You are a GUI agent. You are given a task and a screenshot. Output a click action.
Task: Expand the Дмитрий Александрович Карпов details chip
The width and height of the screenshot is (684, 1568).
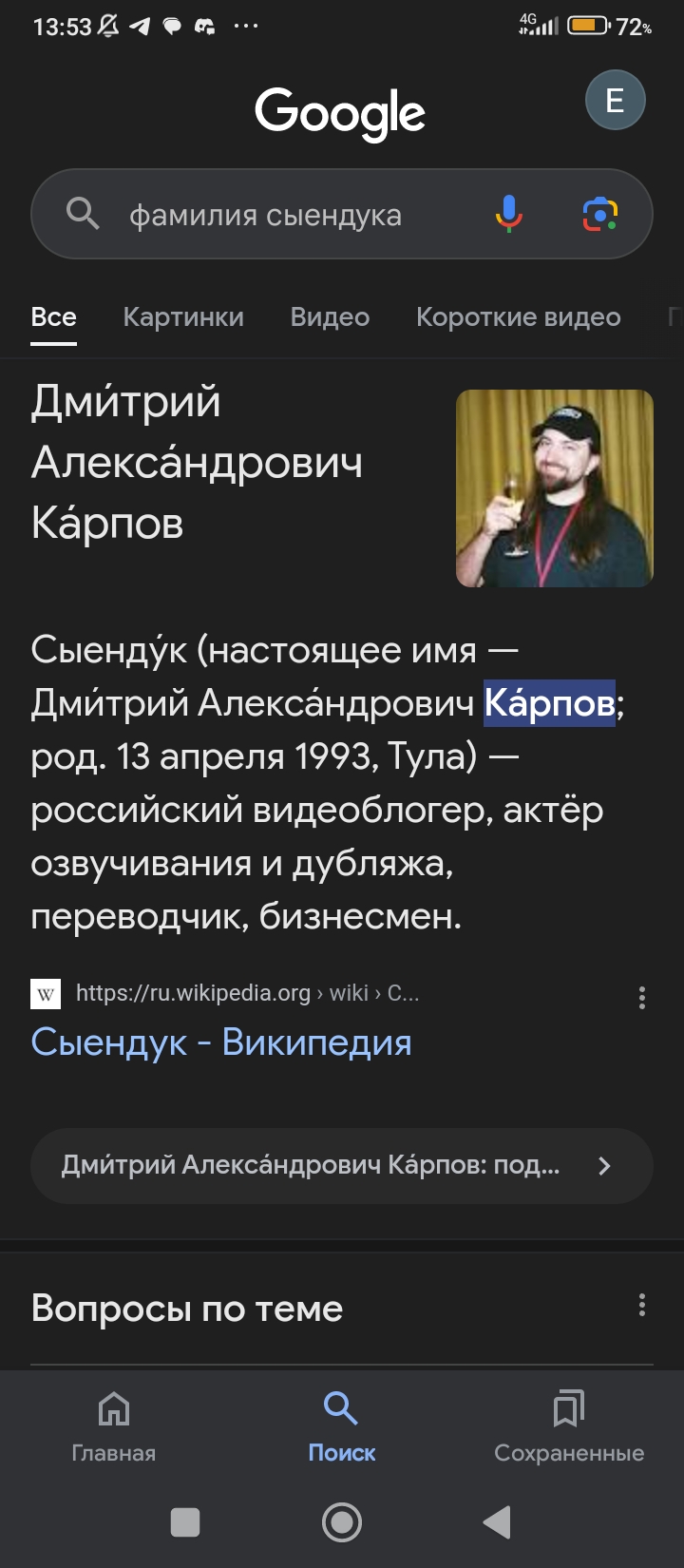point(342,1166)
